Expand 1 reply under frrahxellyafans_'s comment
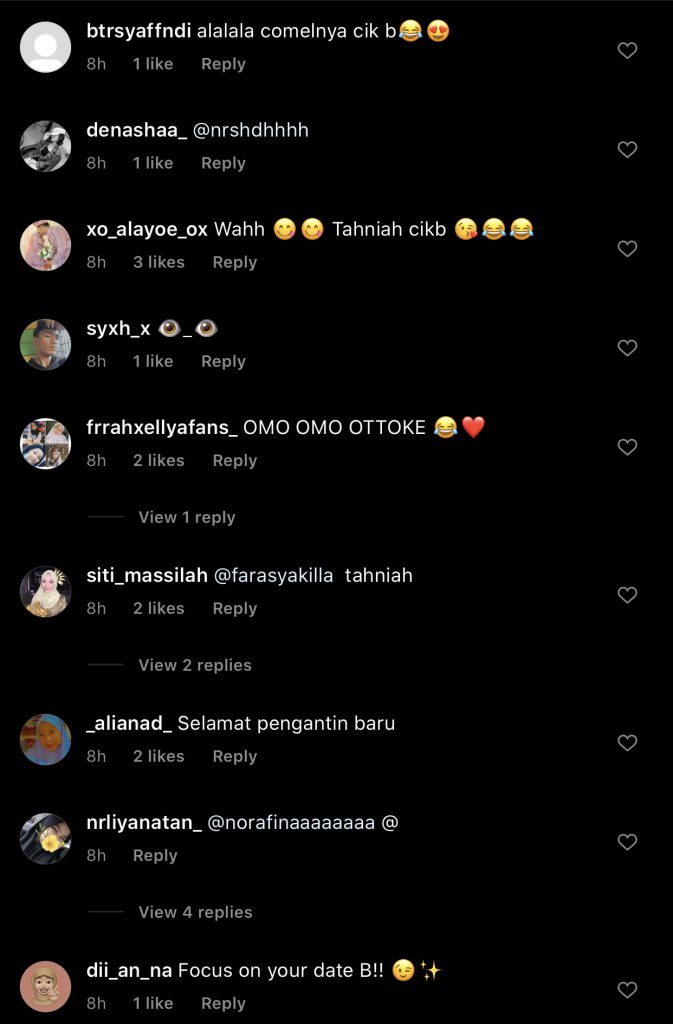673x1024 pixels. coord(186,517)
